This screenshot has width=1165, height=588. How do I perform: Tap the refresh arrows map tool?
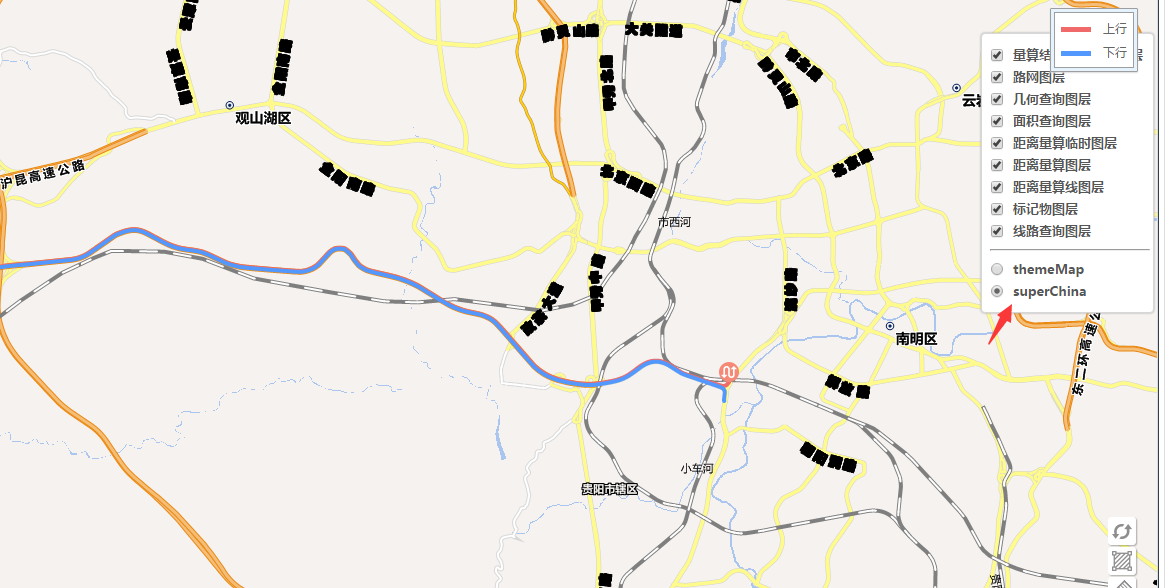1122,531
